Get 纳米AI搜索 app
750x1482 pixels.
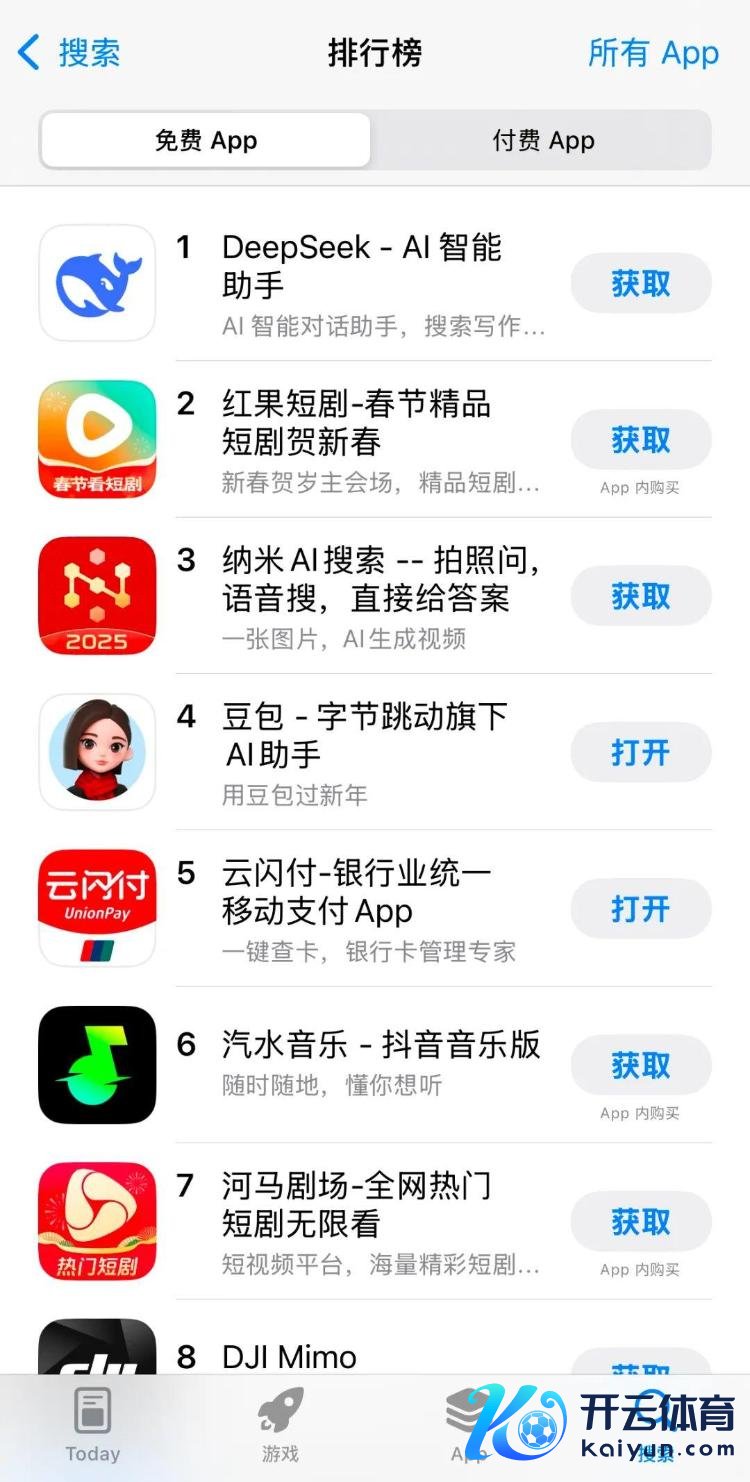coord(640,597)
